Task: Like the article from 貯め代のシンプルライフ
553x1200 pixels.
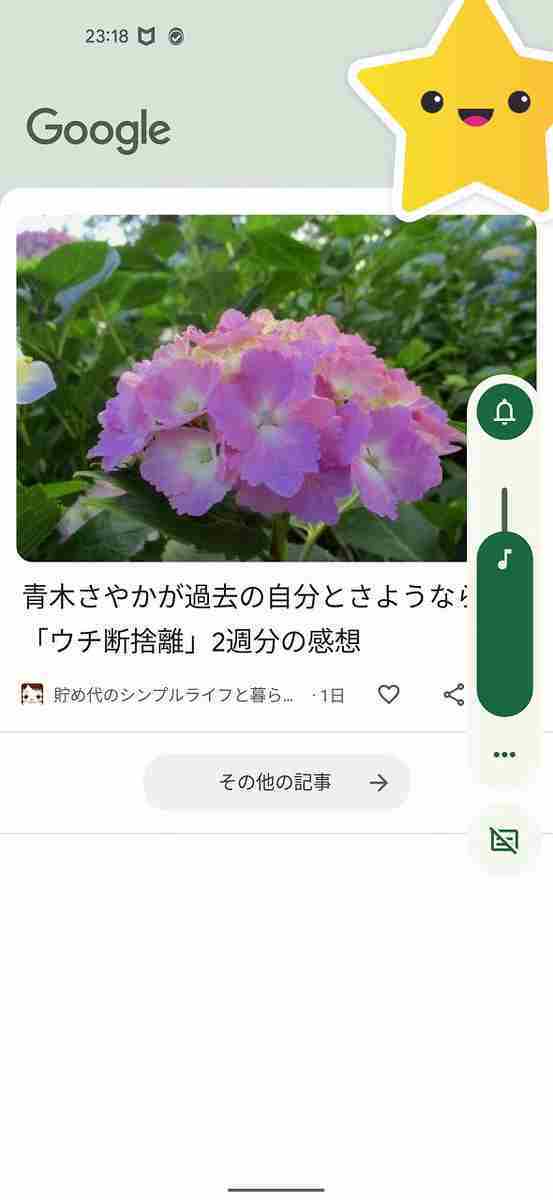Action: (x=389, y=694)
